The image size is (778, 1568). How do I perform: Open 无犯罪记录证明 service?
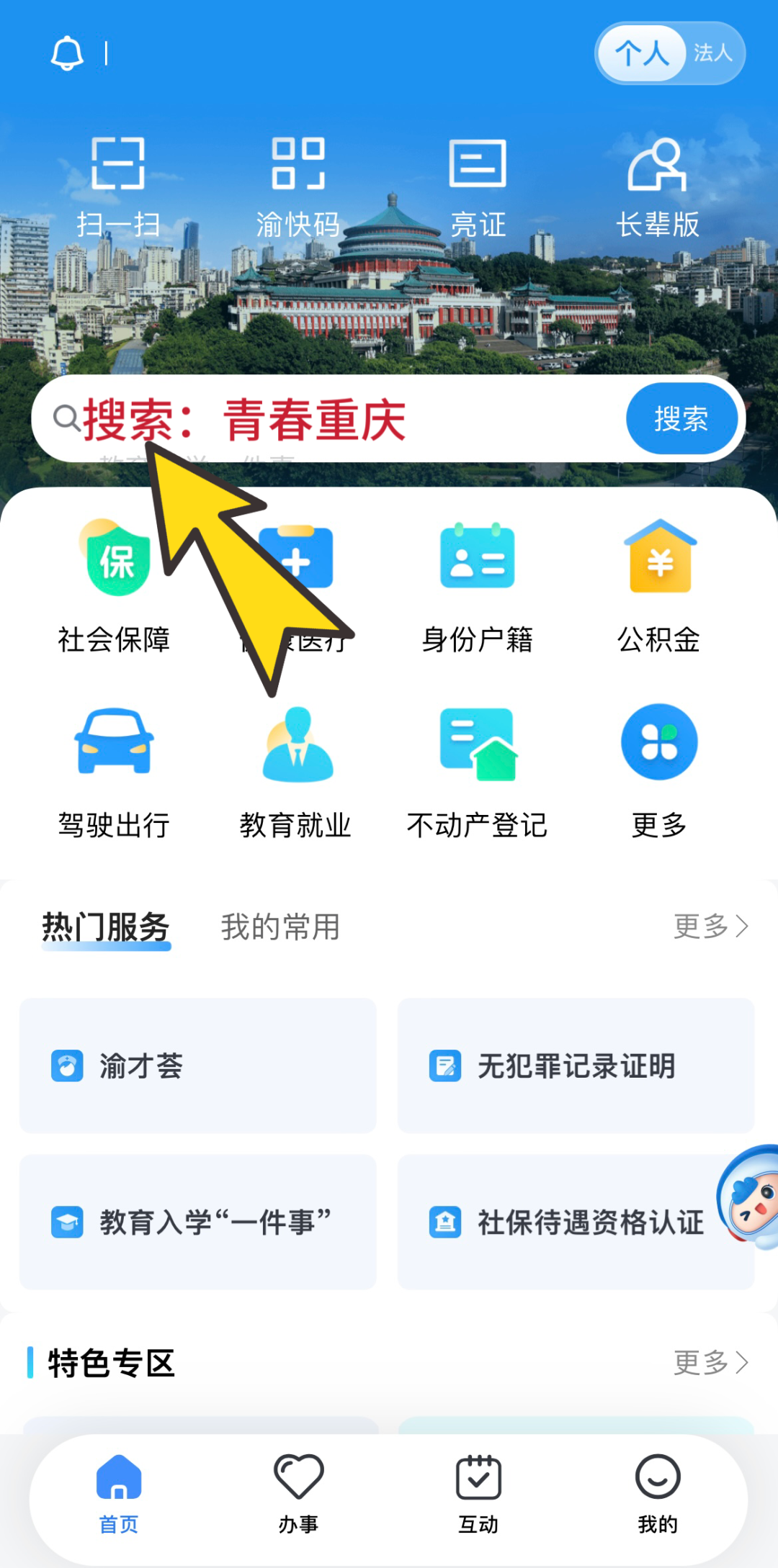coord(576,1065)
